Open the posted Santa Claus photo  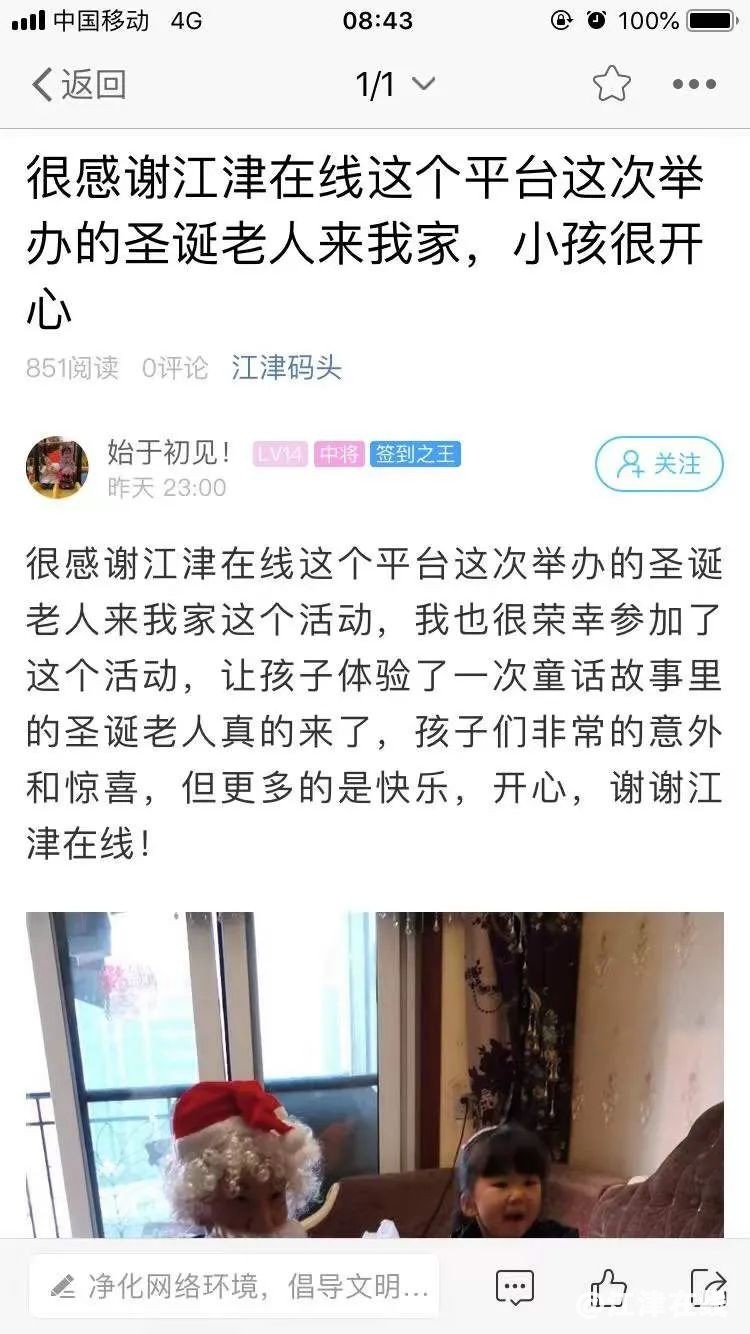pos(375,1074)
